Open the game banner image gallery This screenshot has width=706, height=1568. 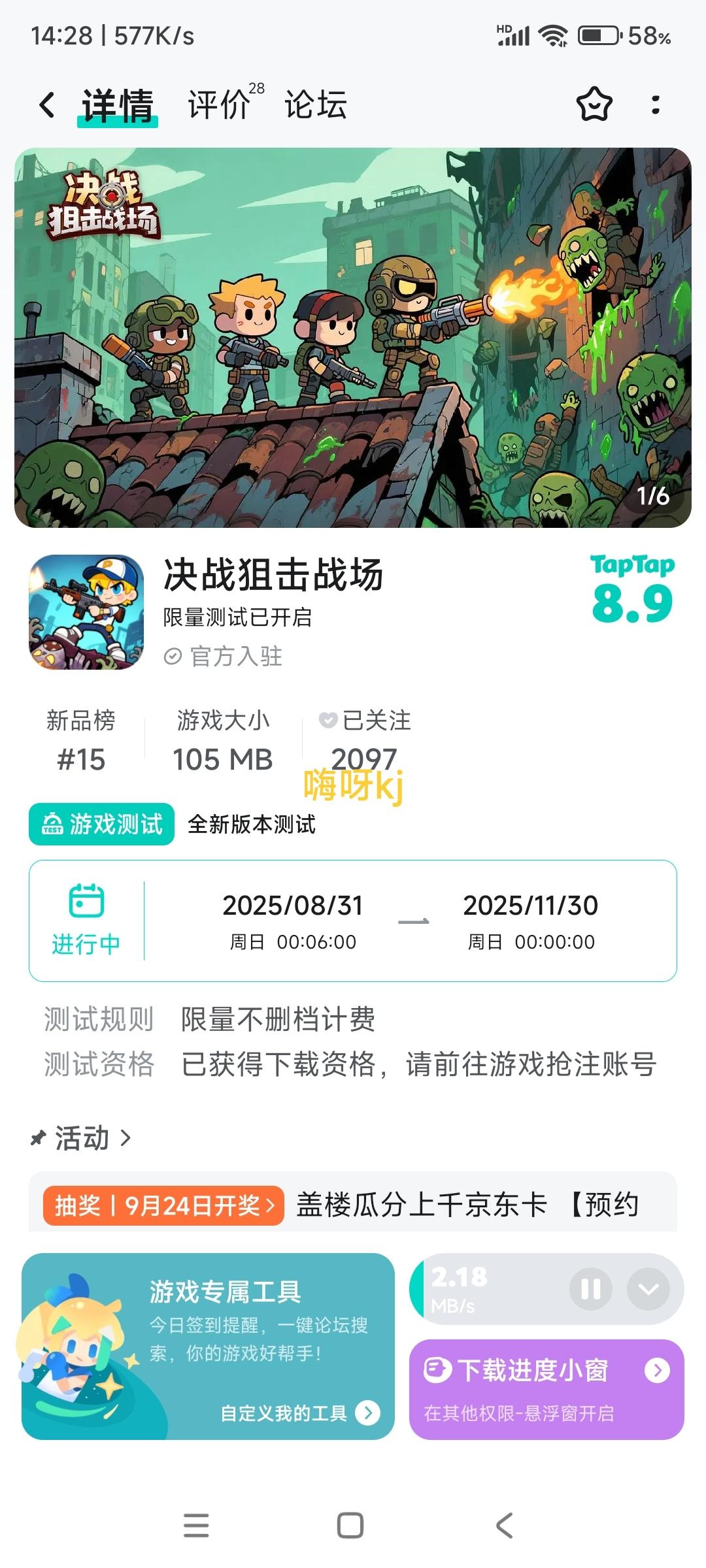pos(353,337)
